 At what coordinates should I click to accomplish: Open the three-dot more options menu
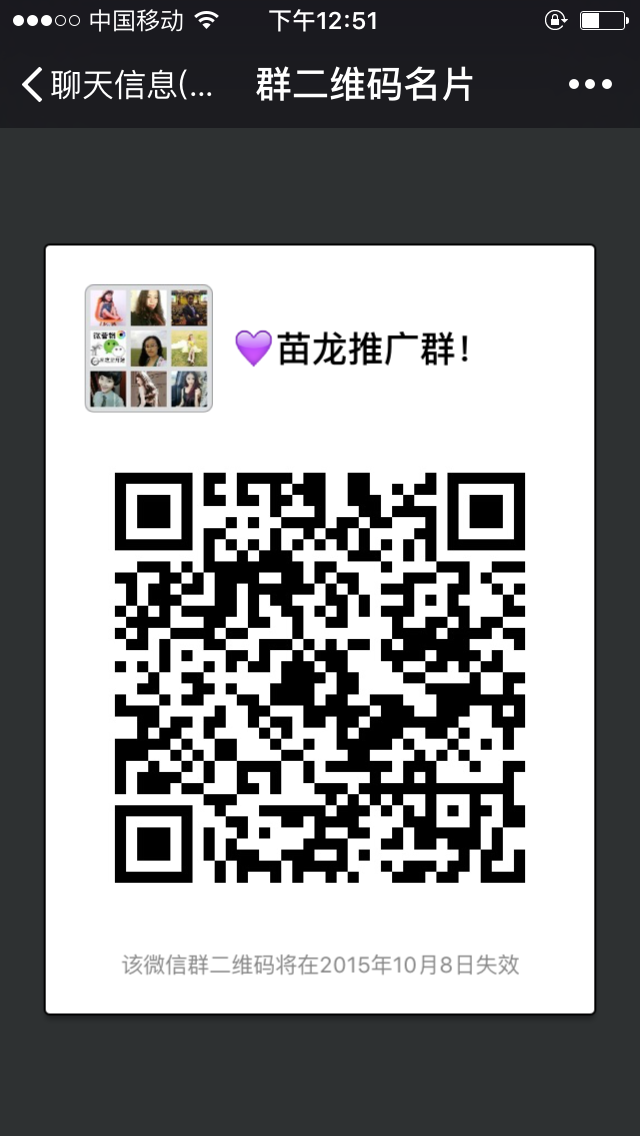coord(590,85)
